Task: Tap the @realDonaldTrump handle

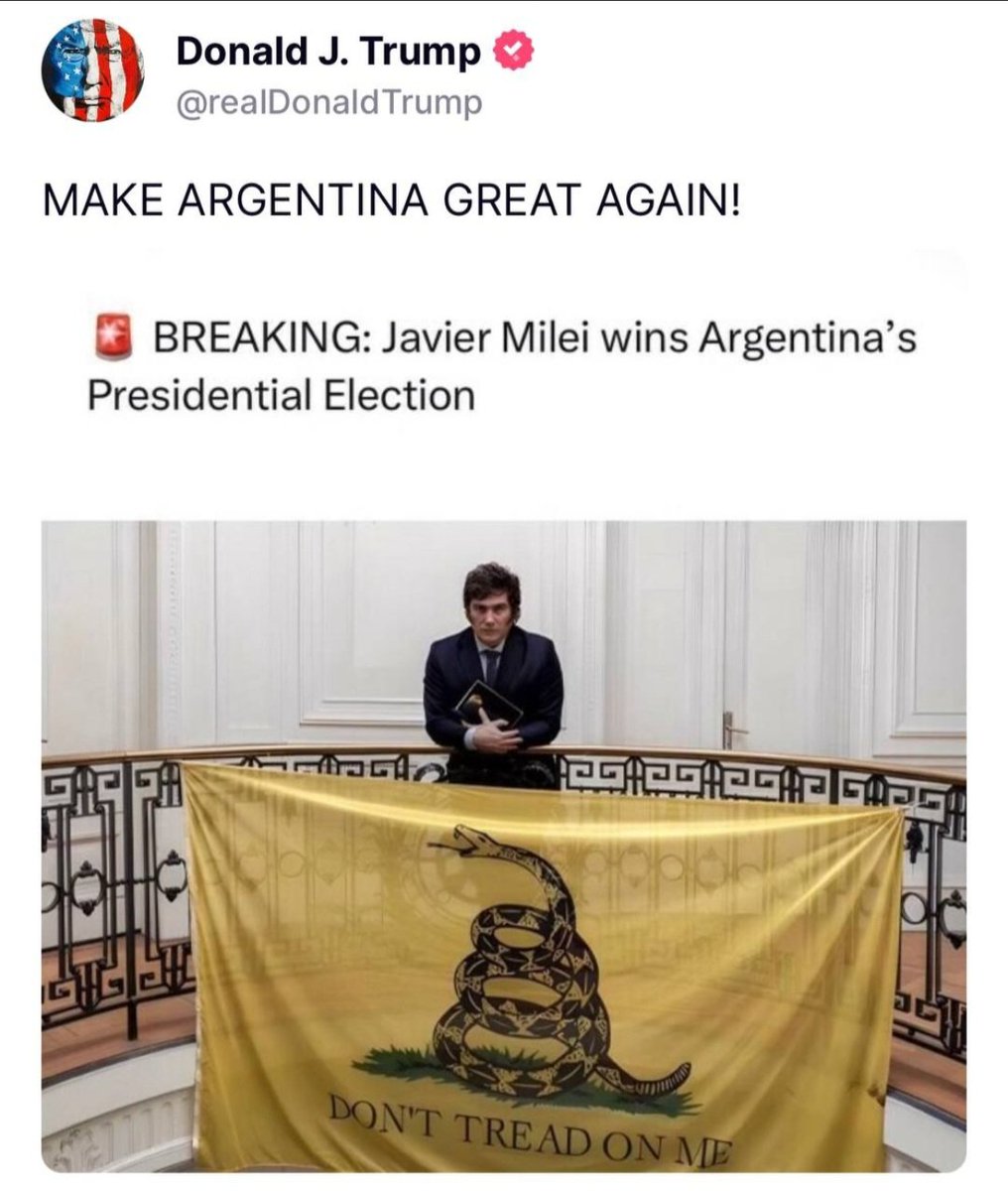Action: pos(328,102)
